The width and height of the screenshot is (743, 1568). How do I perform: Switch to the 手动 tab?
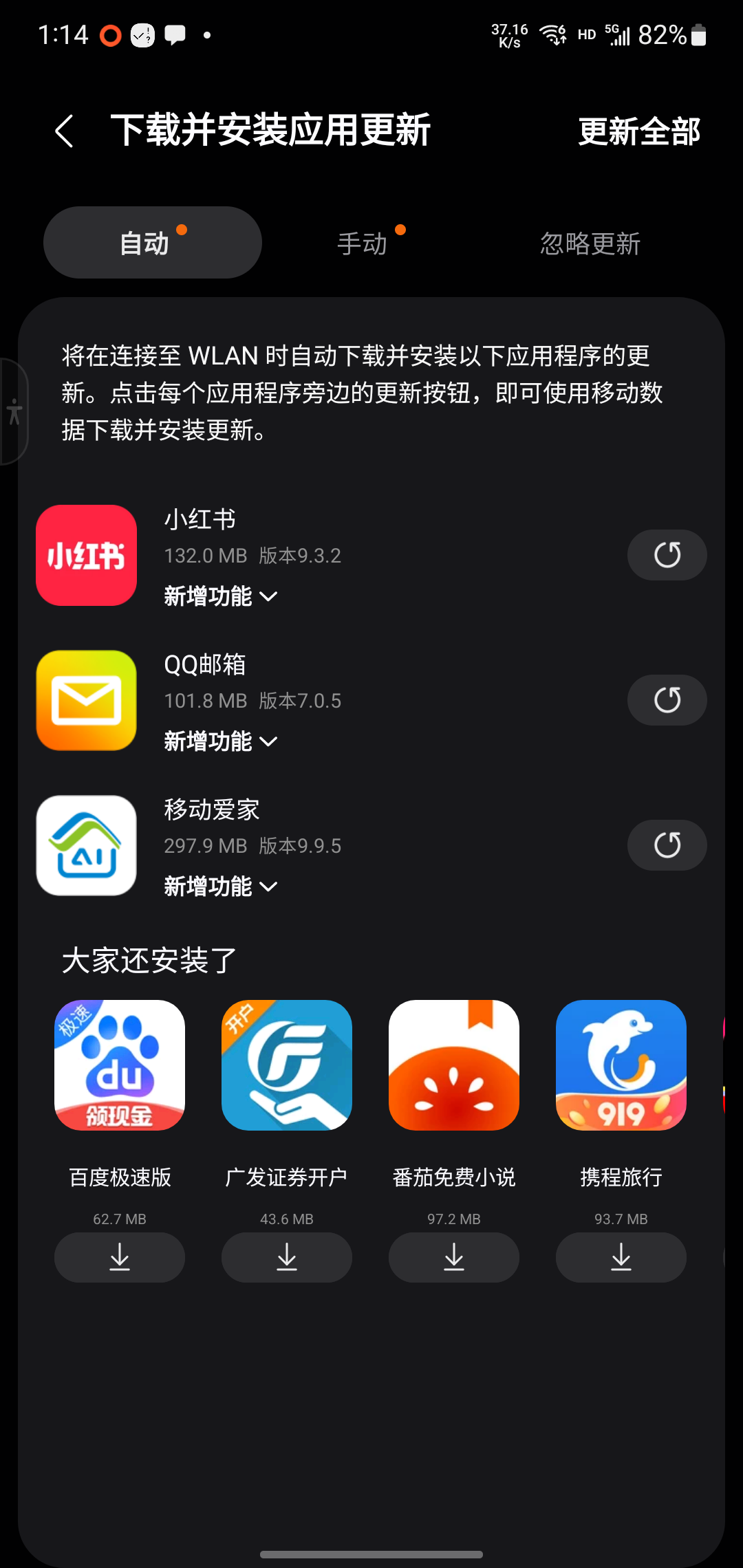pyautogui.click(x=363, y=243)
